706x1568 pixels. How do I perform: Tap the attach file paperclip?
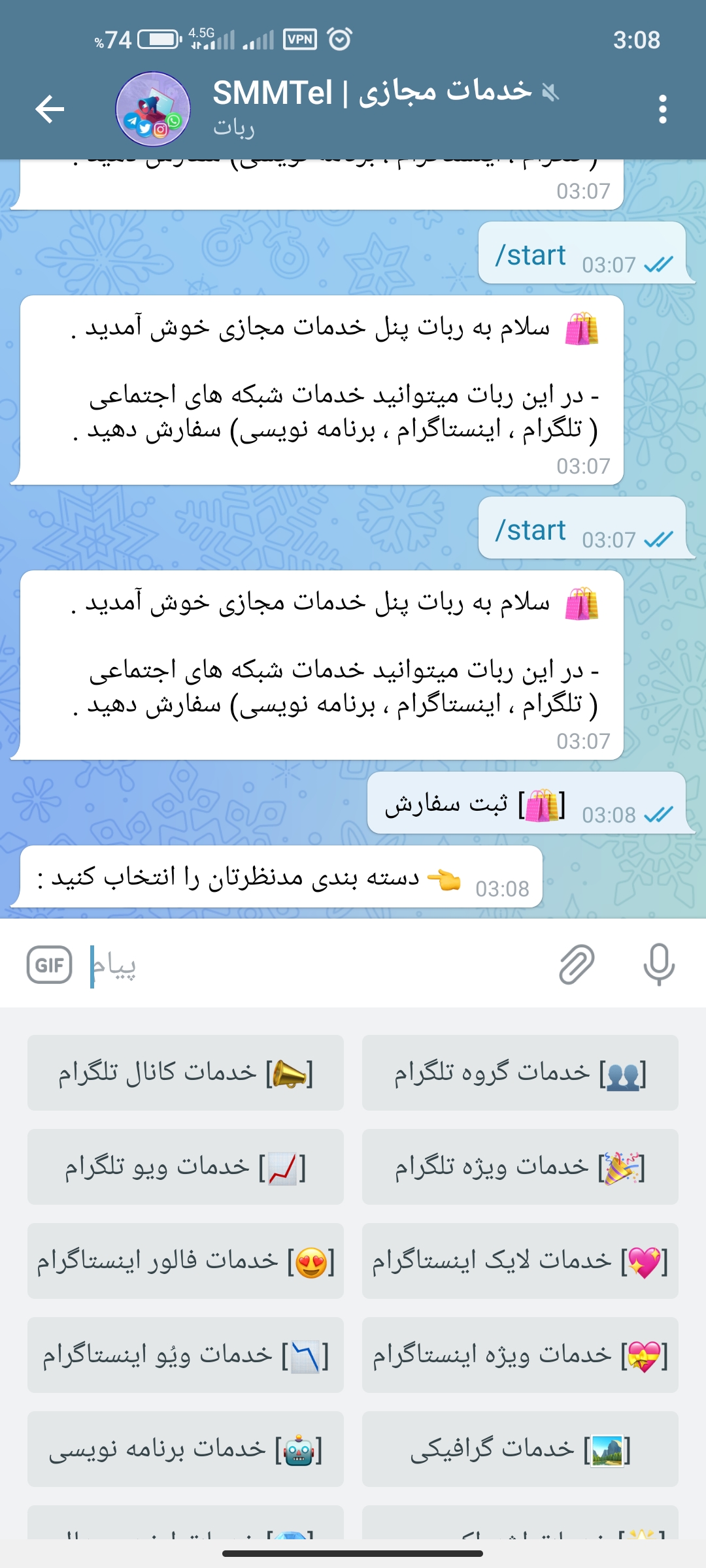click(x=577, y=964)
